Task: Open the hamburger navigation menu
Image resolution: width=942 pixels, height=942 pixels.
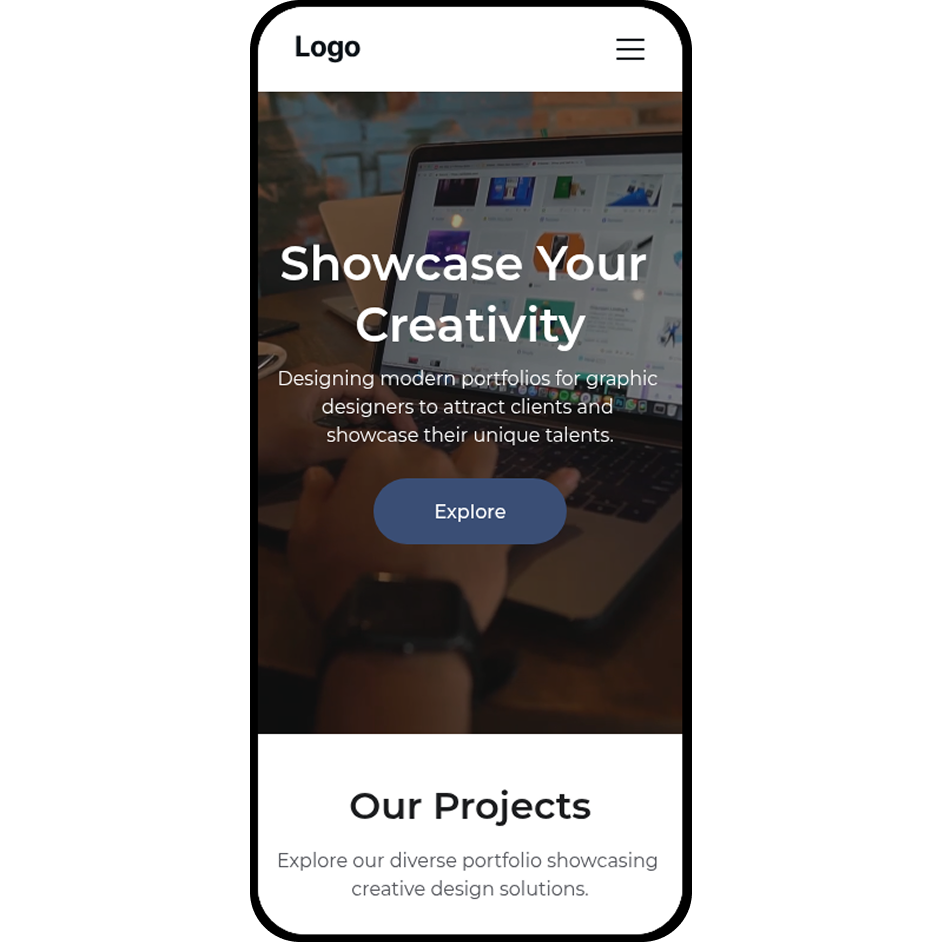Action: point(630,49)
